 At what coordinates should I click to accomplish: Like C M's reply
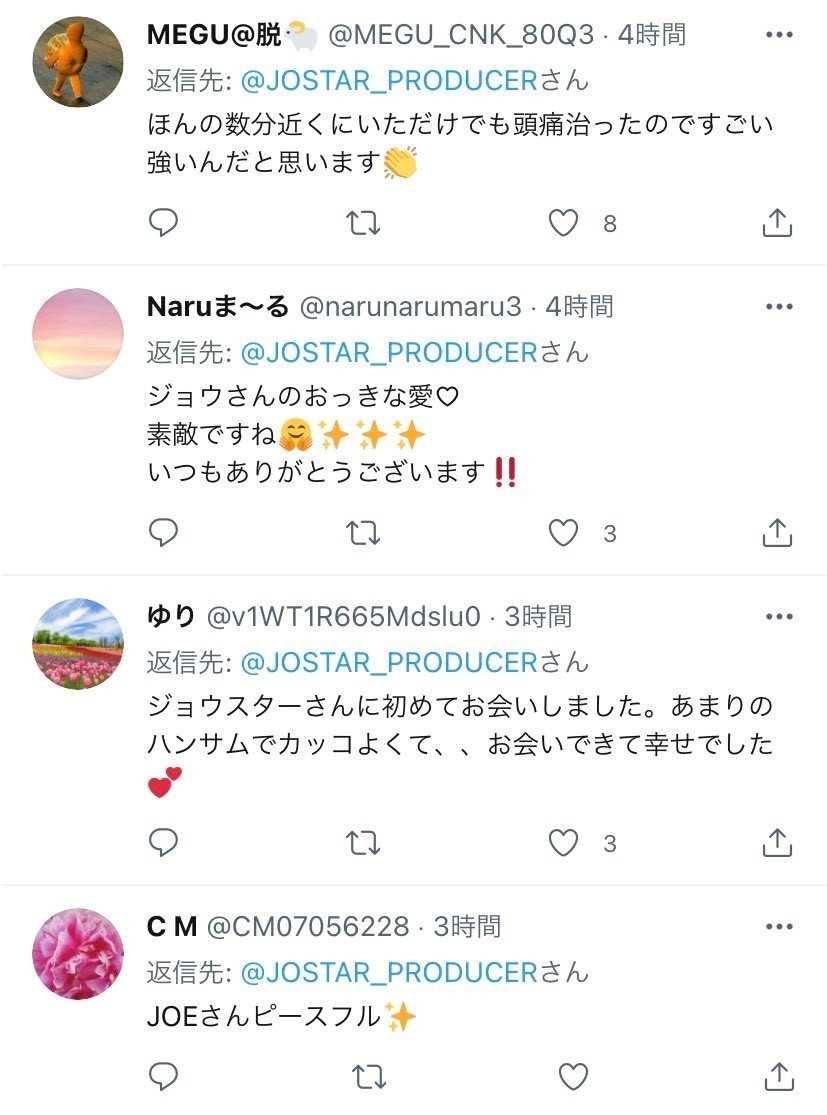[573, 1076]
